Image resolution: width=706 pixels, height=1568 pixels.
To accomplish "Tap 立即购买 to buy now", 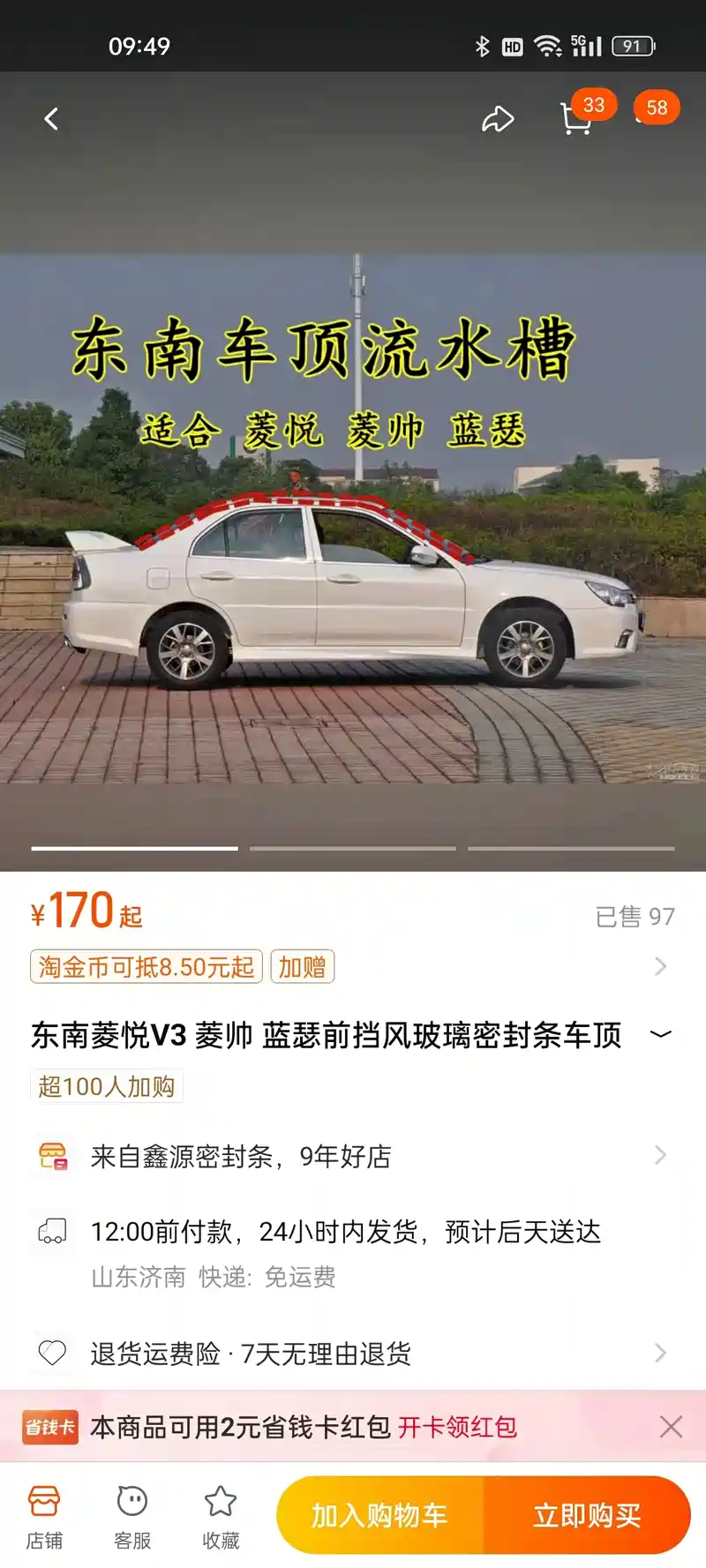I will tap(587, 1515).
